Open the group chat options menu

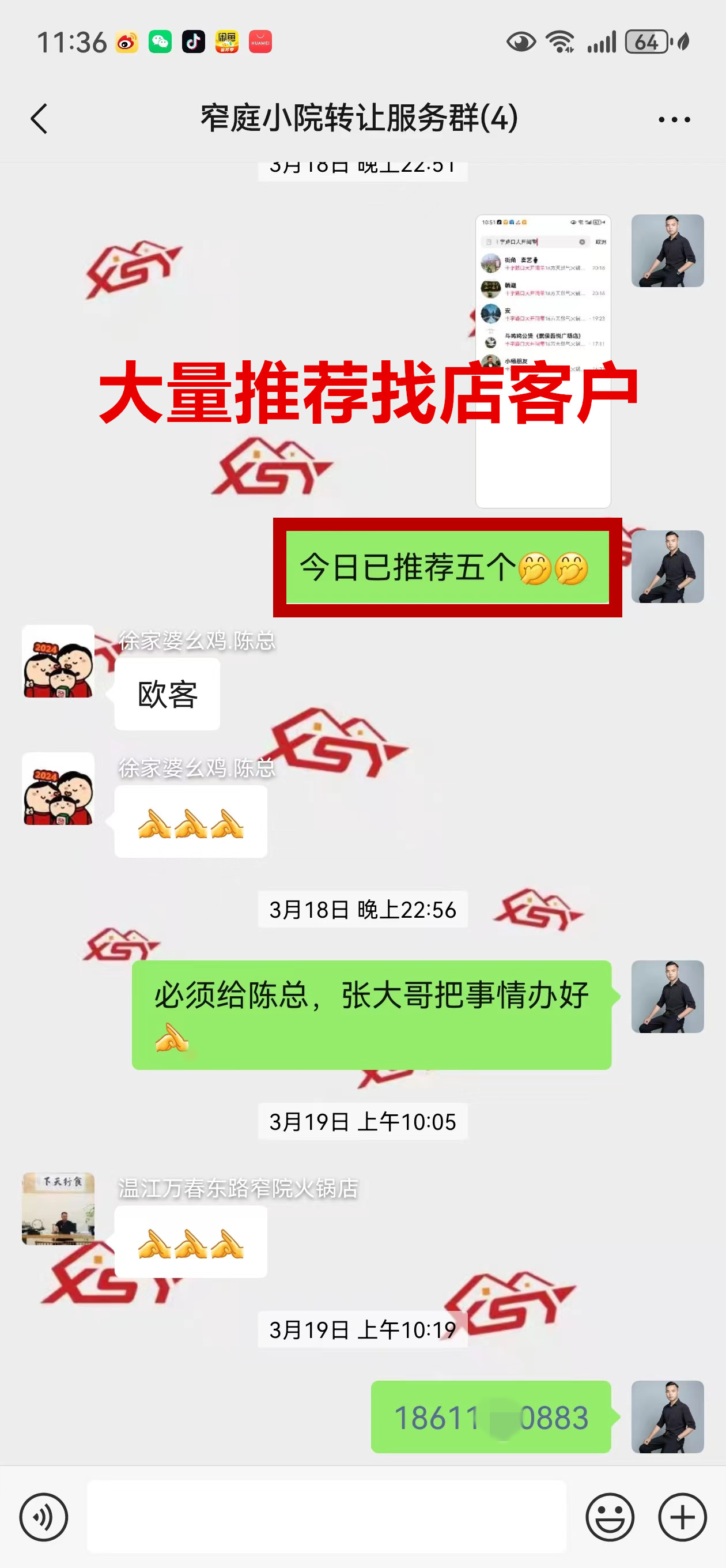click(x=674, y=119)
